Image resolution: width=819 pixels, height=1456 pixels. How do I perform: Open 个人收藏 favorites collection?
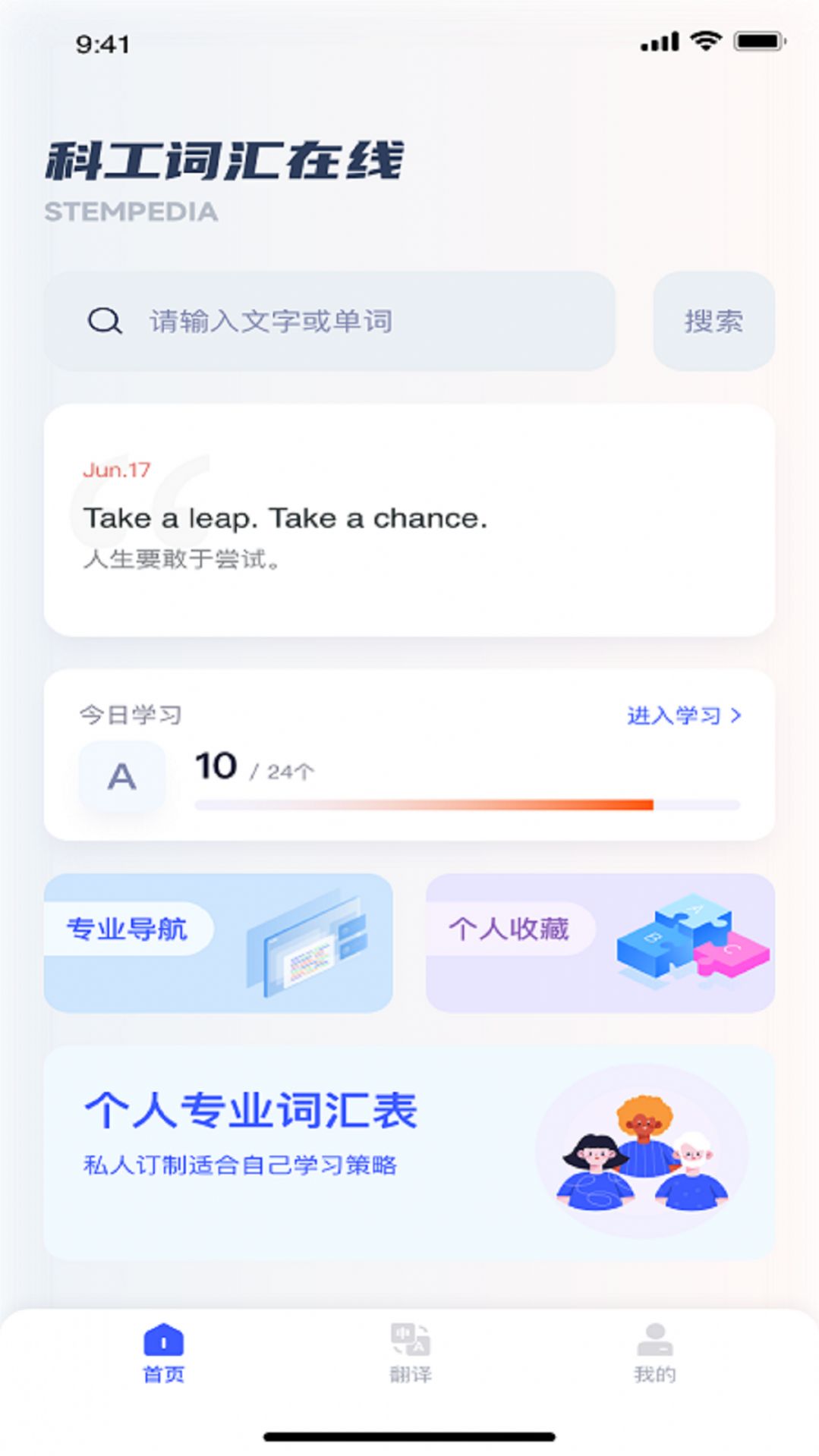(x=510, y=927)
